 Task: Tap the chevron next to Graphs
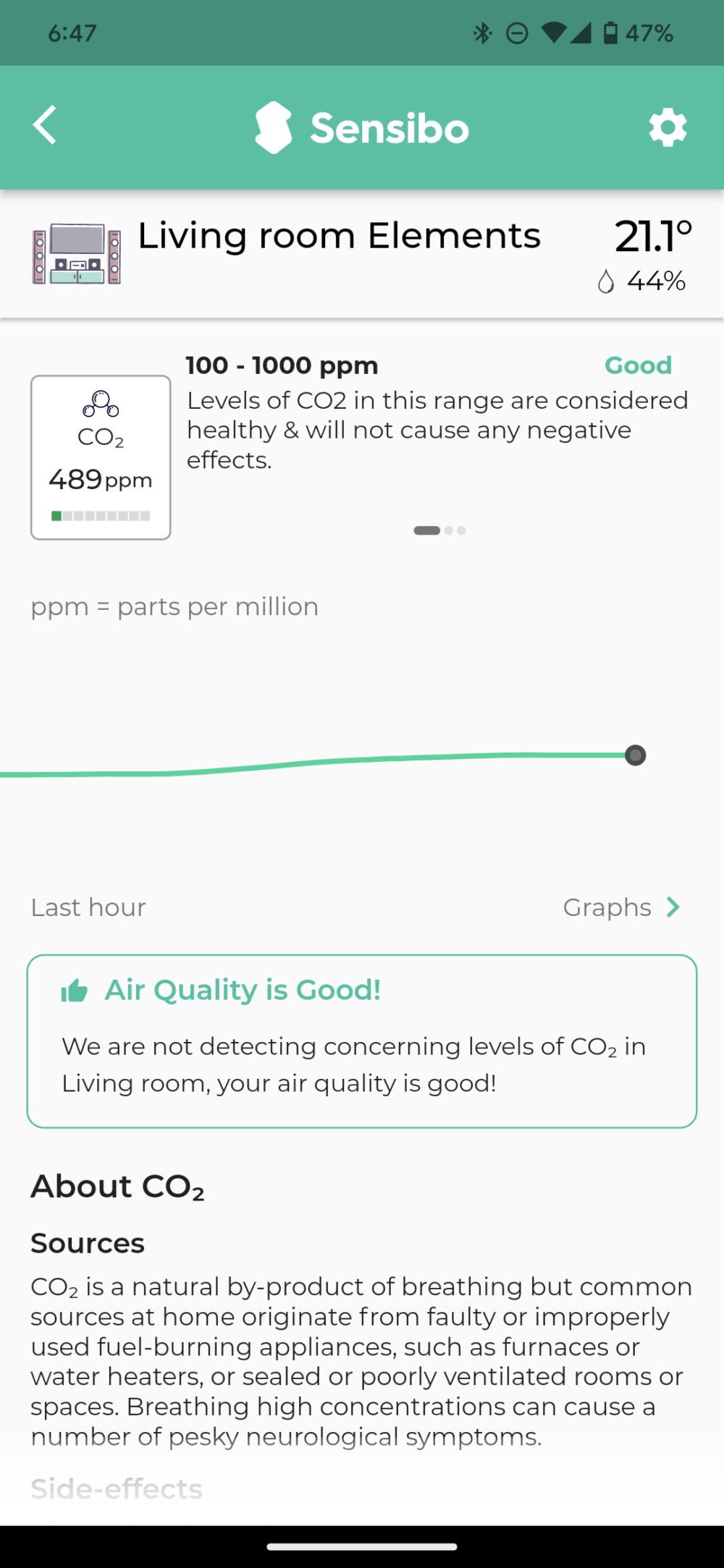coord(673,907)
